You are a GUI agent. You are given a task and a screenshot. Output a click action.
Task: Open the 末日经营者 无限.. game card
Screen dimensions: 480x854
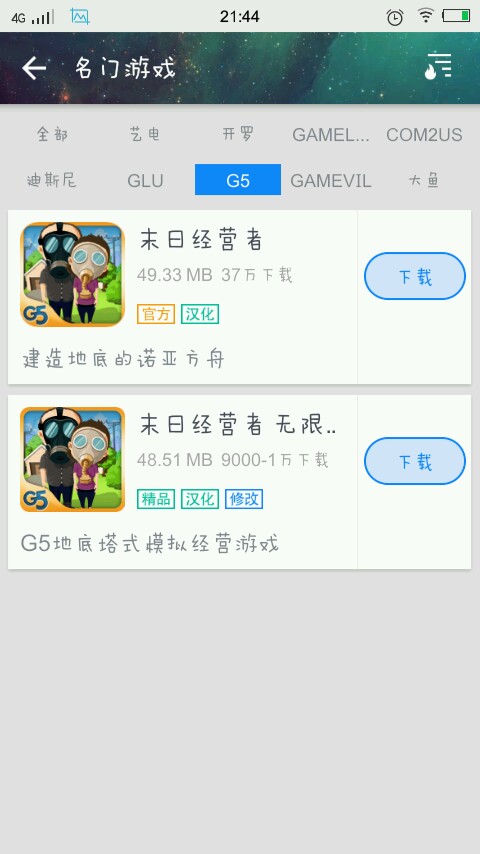tap(183, 482)
